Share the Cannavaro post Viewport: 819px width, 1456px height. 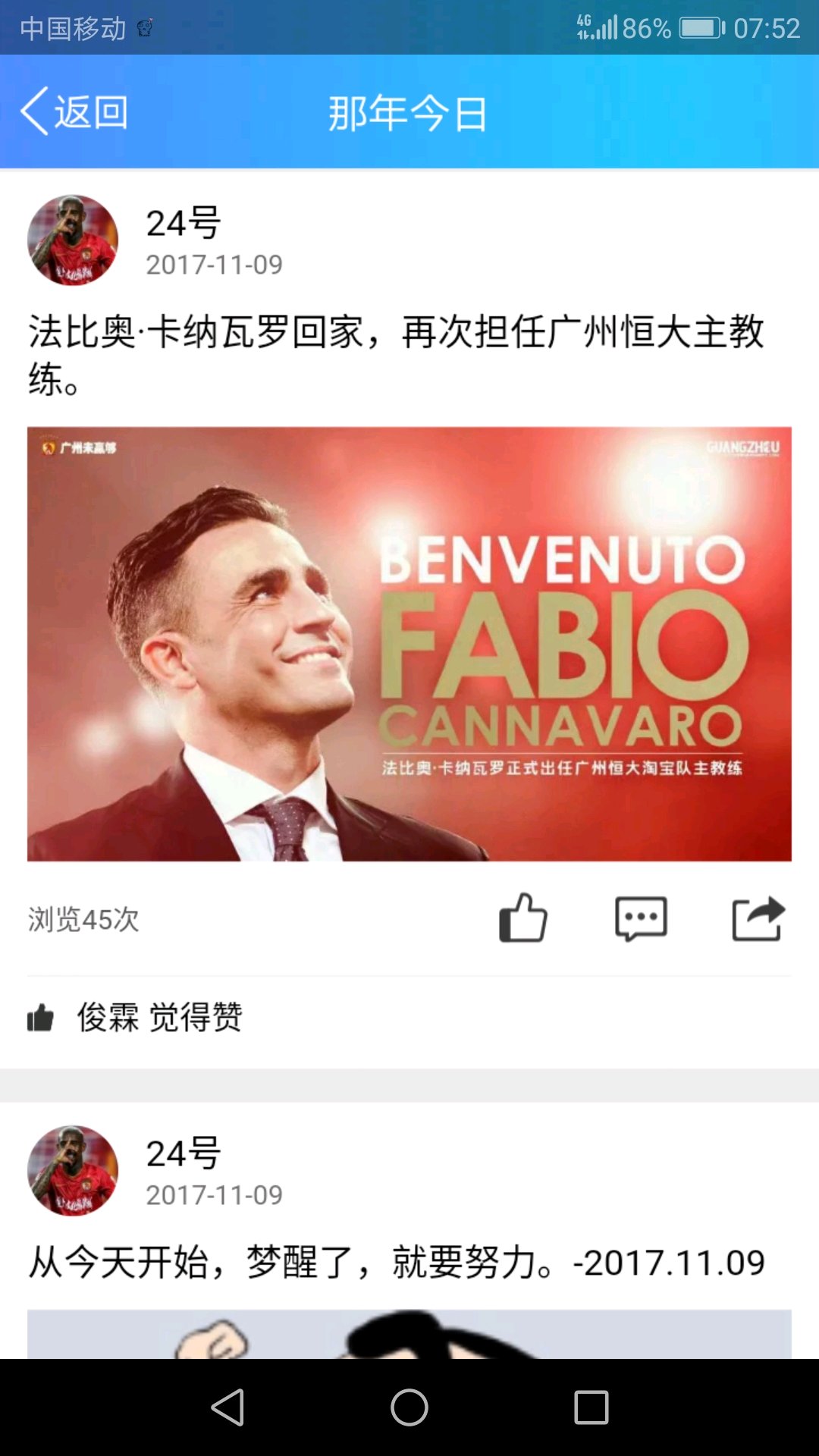point(758,918)
